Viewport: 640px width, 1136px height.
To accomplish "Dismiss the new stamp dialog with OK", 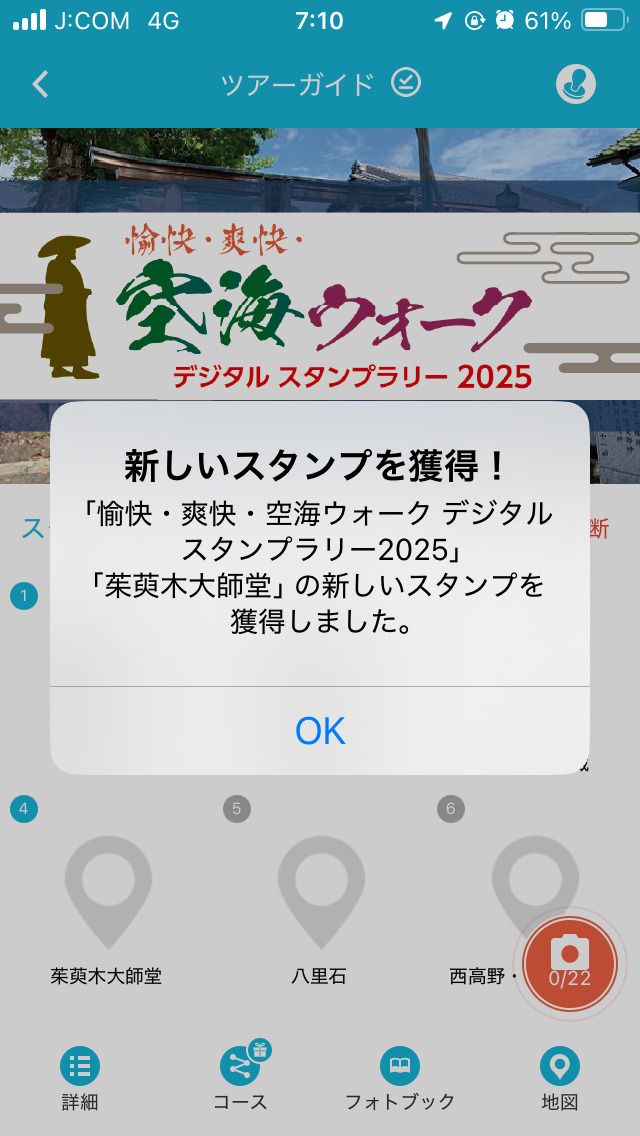I will pyautogui.click(x=320, y=731).
